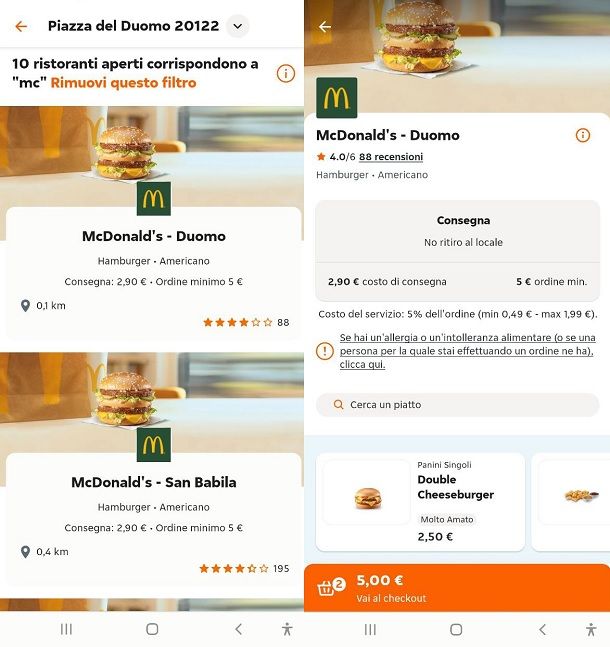Expand the Piazza del Duomo 20122 address dropdown
This screenshot has height=647, width=610.
(237, 26)
